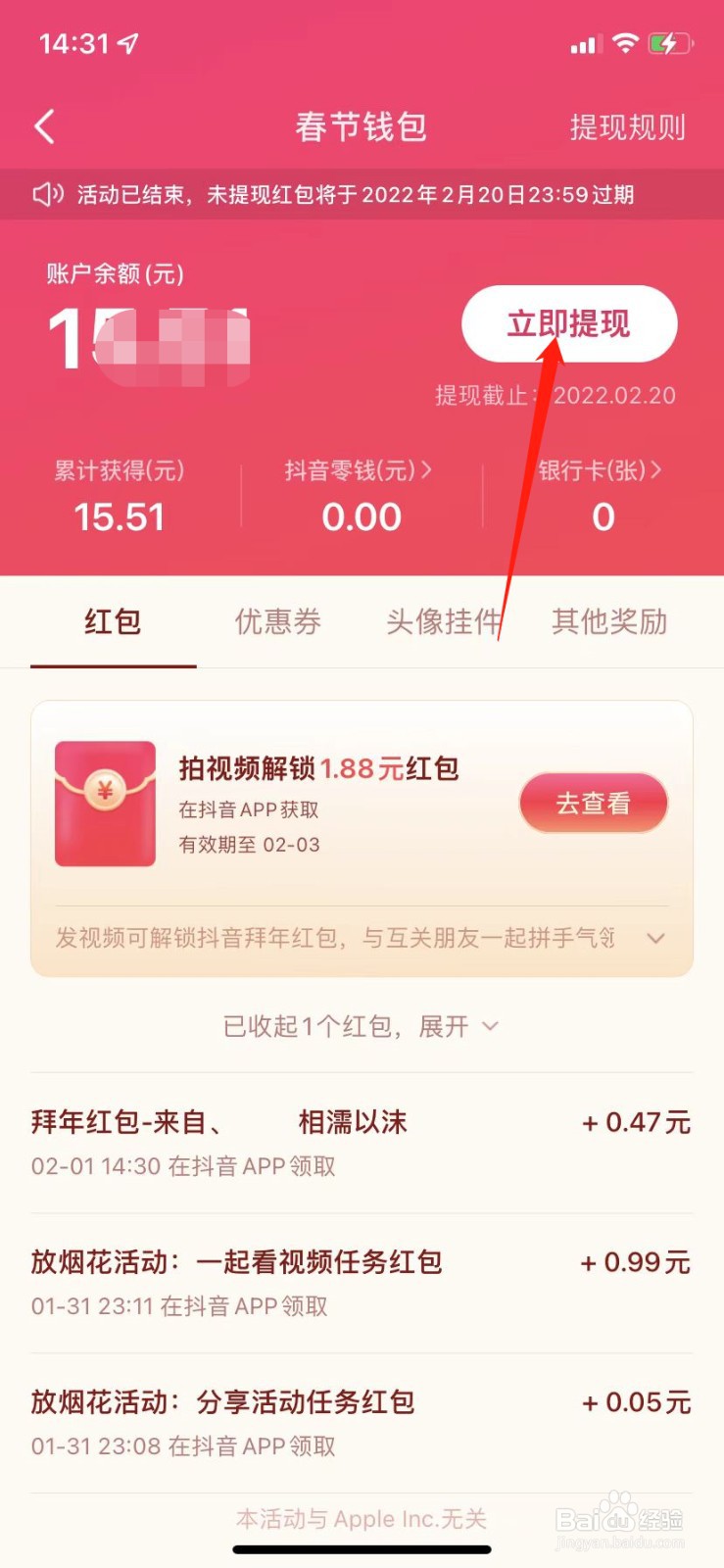
Task: Select the 其他奖励 tab
Action: 608,622
